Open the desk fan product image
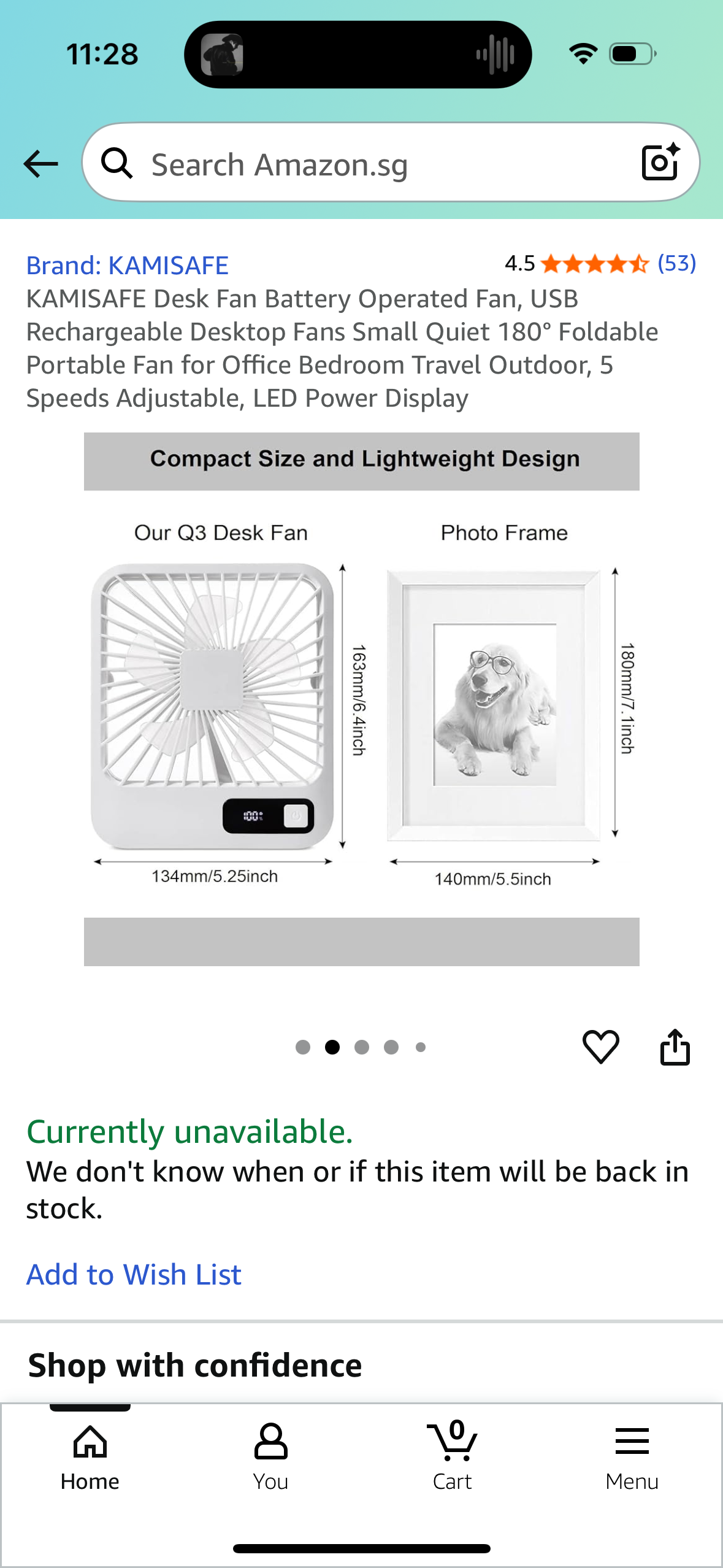Image resolution: width=723 pixels, height=1568 pixels. [x=361, y=699]
